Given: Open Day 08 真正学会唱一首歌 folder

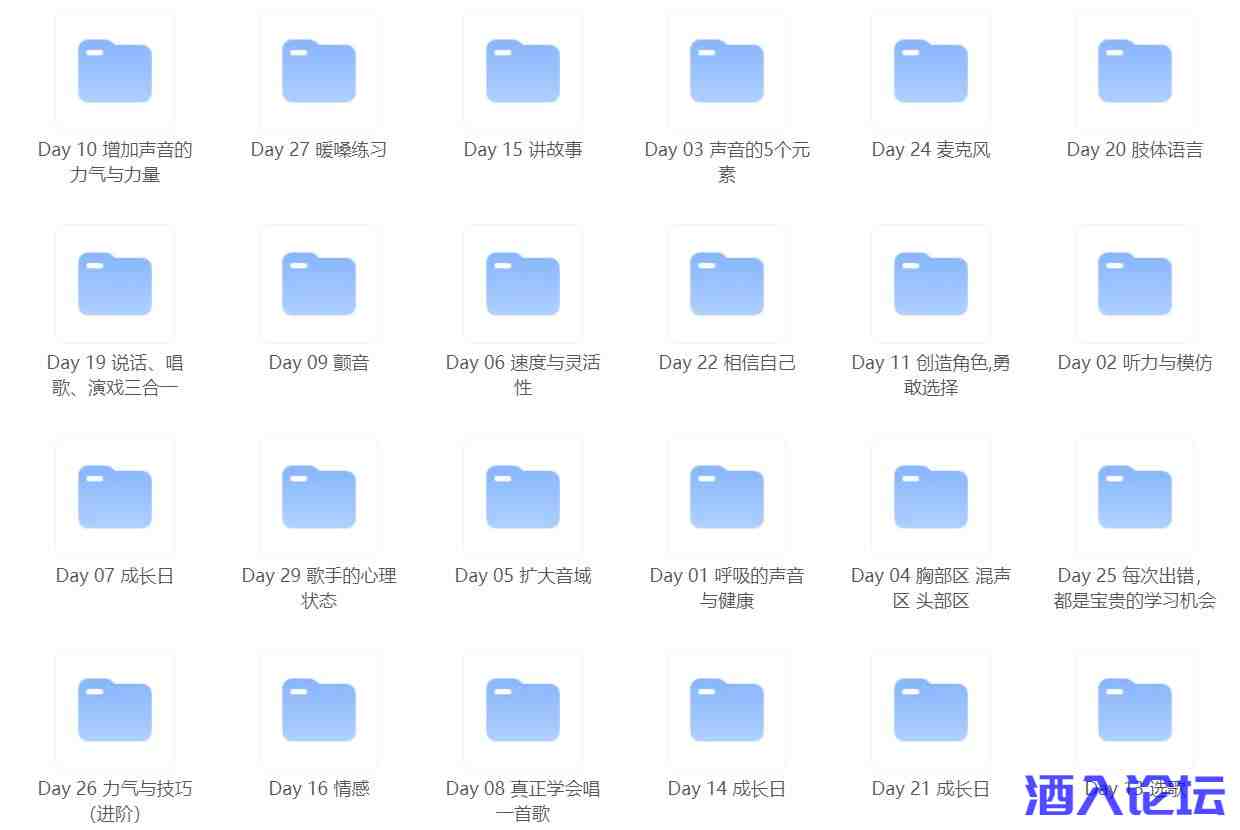Looking at the screenshot, I should point(523,710).
